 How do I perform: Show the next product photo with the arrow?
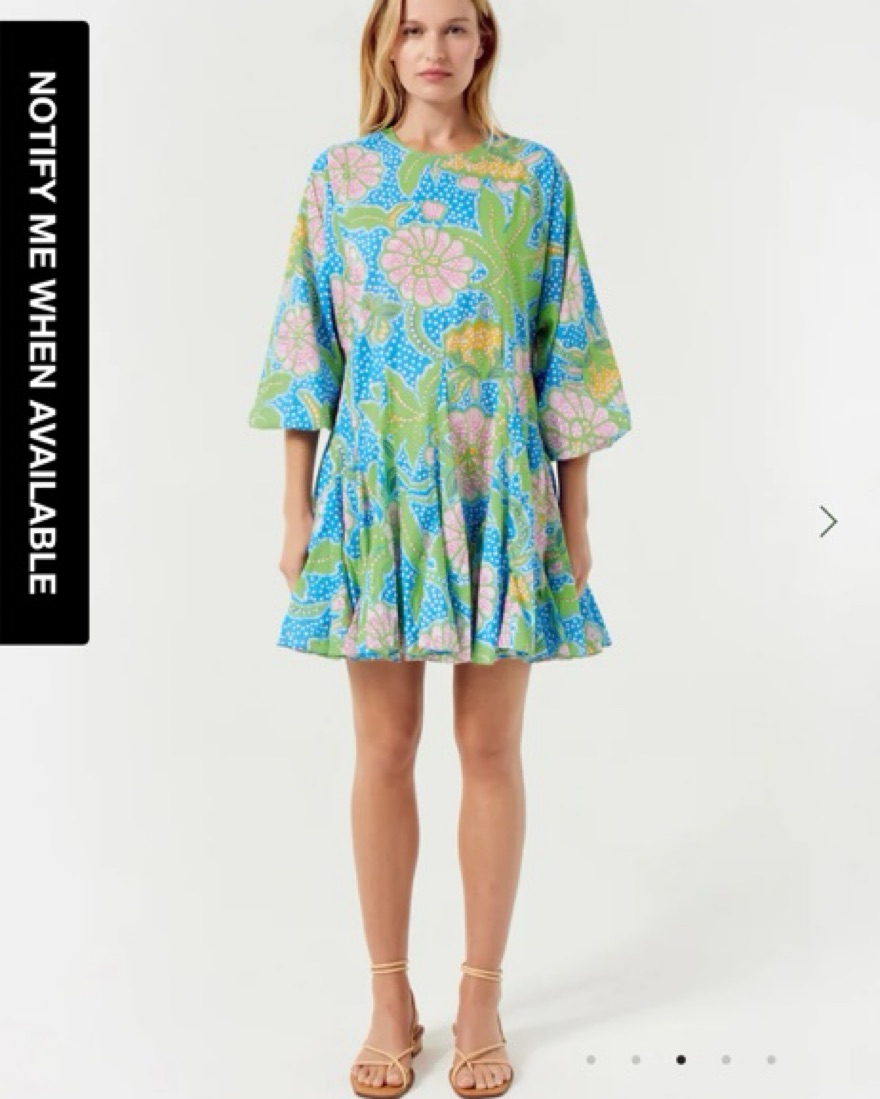(828, 521)
